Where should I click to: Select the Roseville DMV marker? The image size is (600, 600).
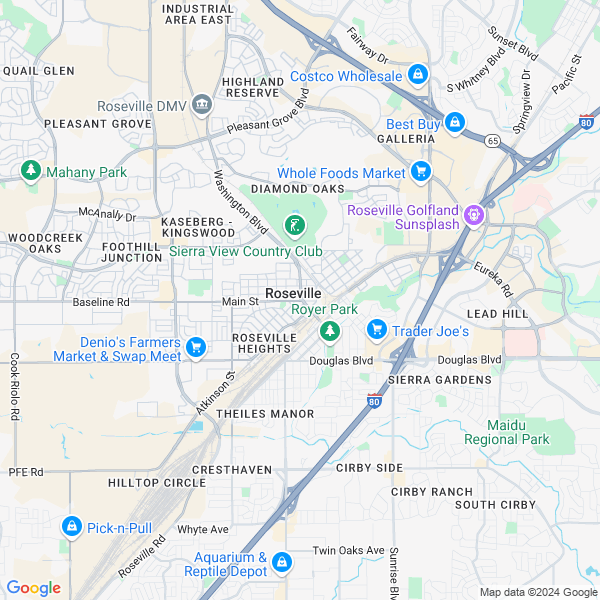[202, 104]
